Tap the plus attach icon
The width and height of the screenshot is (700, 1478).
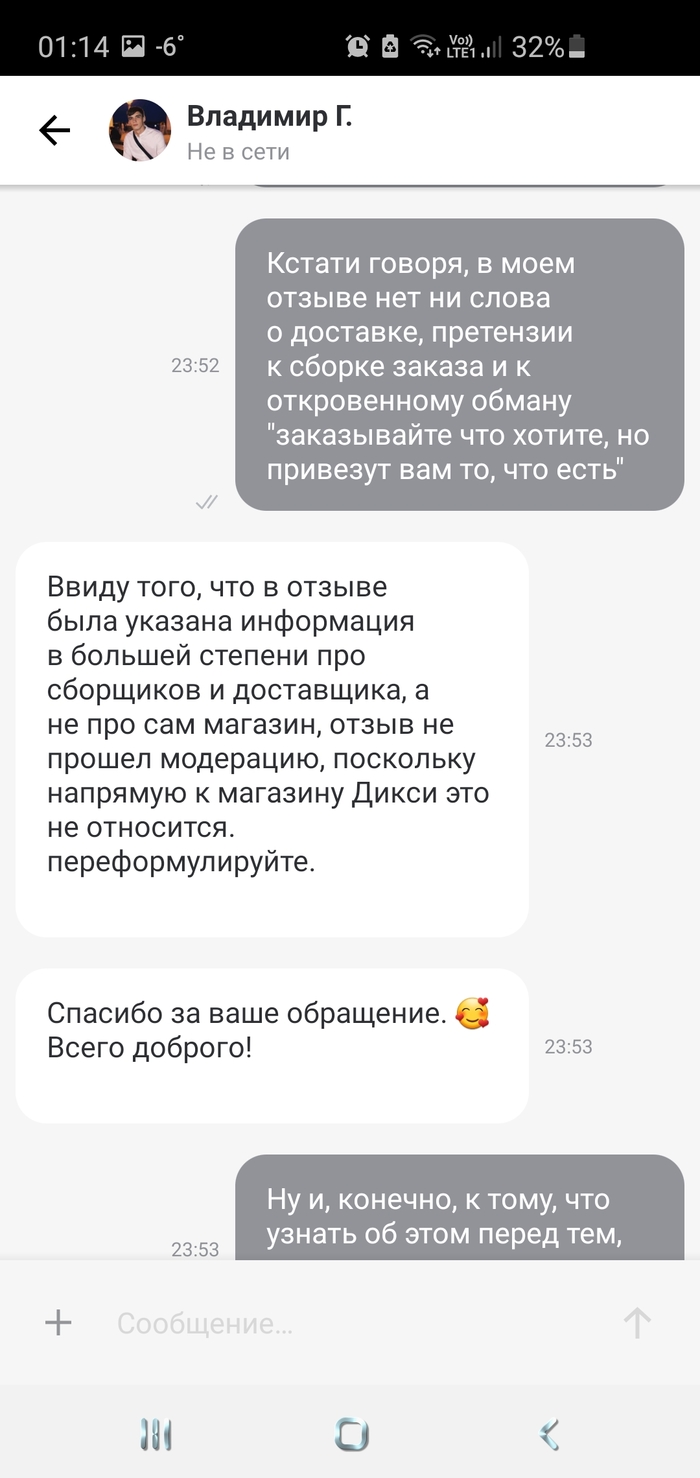pos(58,1323)
